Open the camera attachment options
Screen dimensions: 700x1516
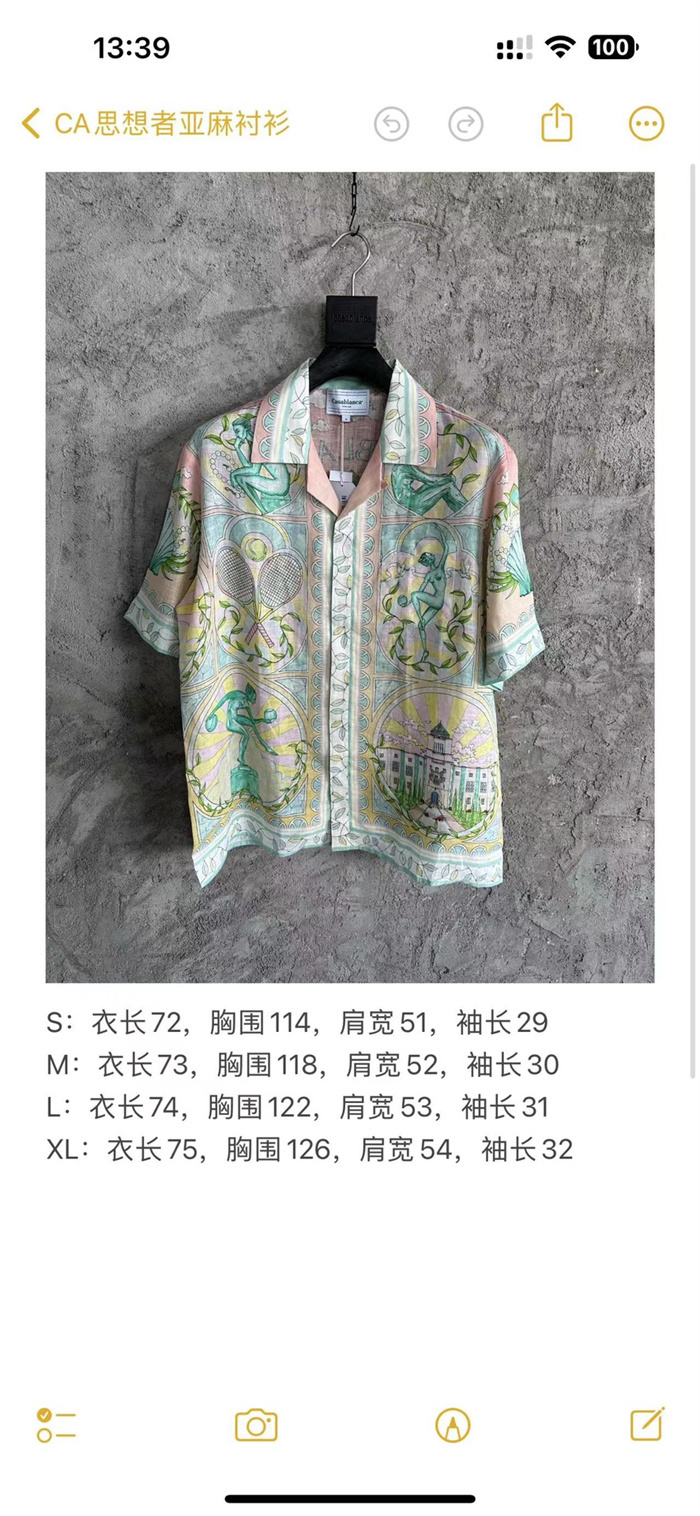(x=256, y=1425)
